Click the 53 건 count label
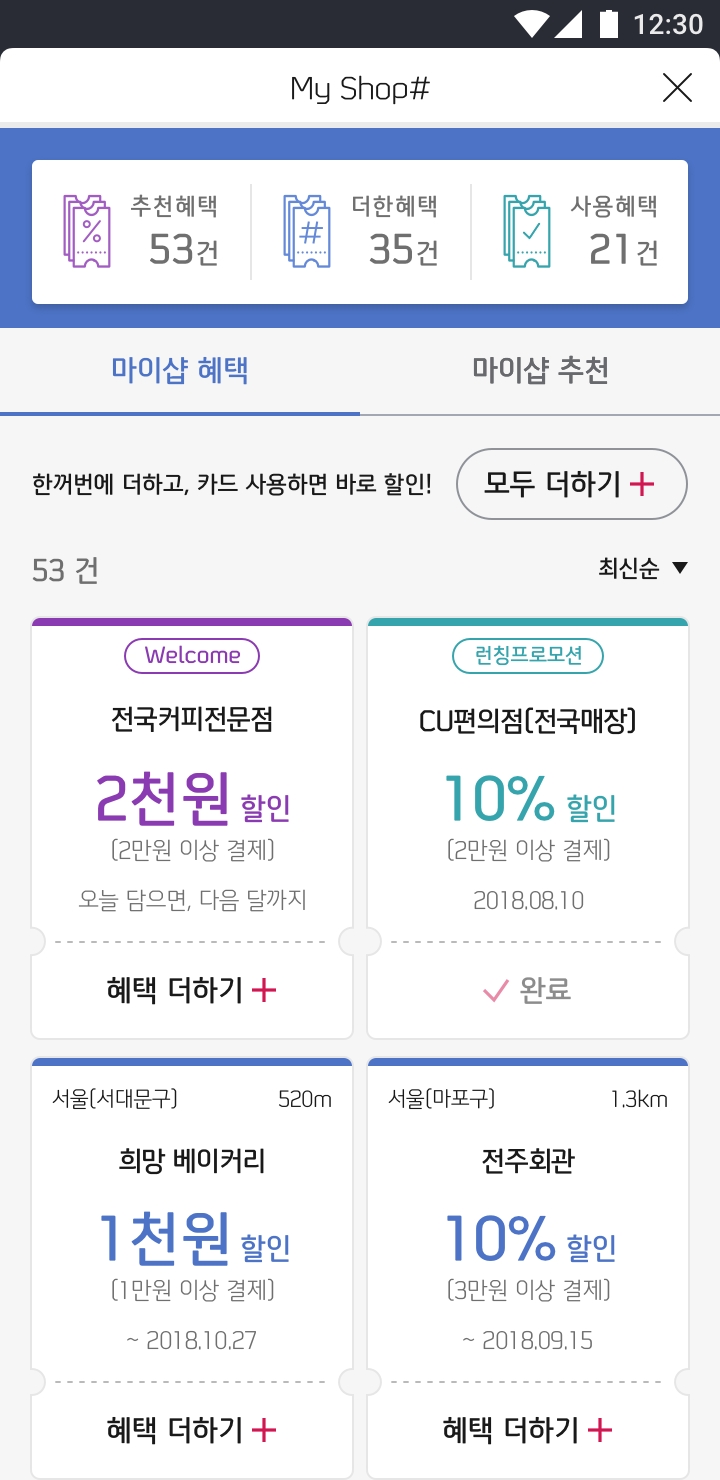 [x=62, y=568]
